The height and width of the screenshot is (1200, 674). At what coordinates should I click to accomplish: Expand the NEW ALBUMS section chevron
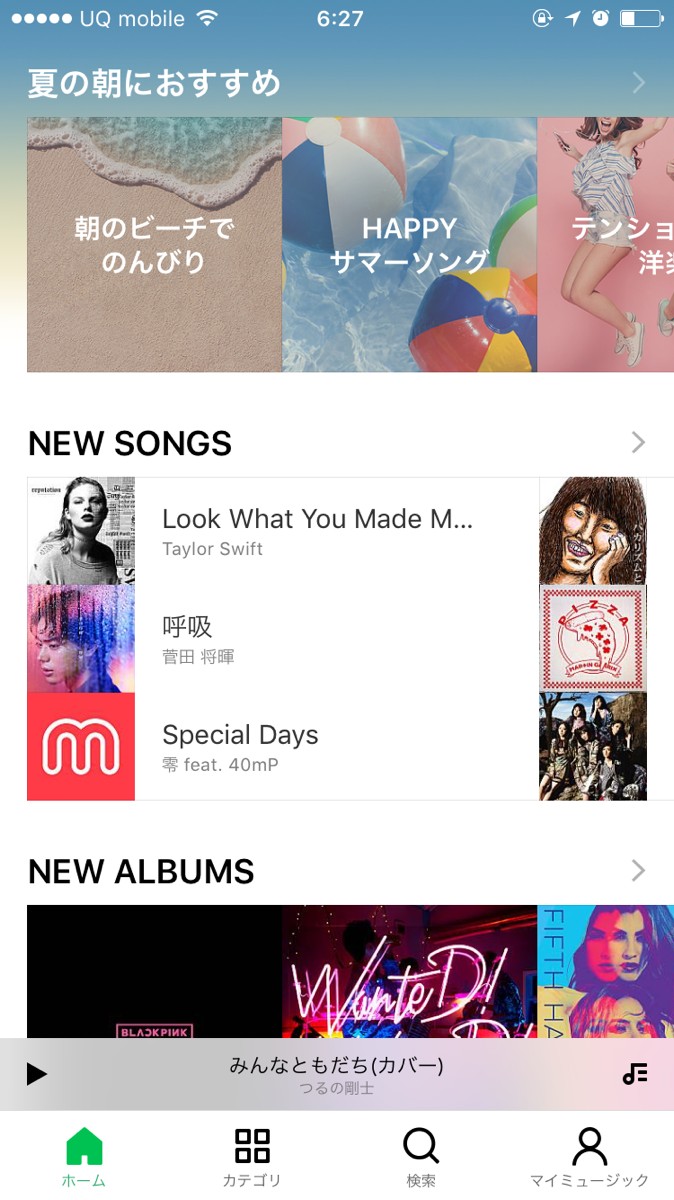pyautogui.click(x=638, y=871)
